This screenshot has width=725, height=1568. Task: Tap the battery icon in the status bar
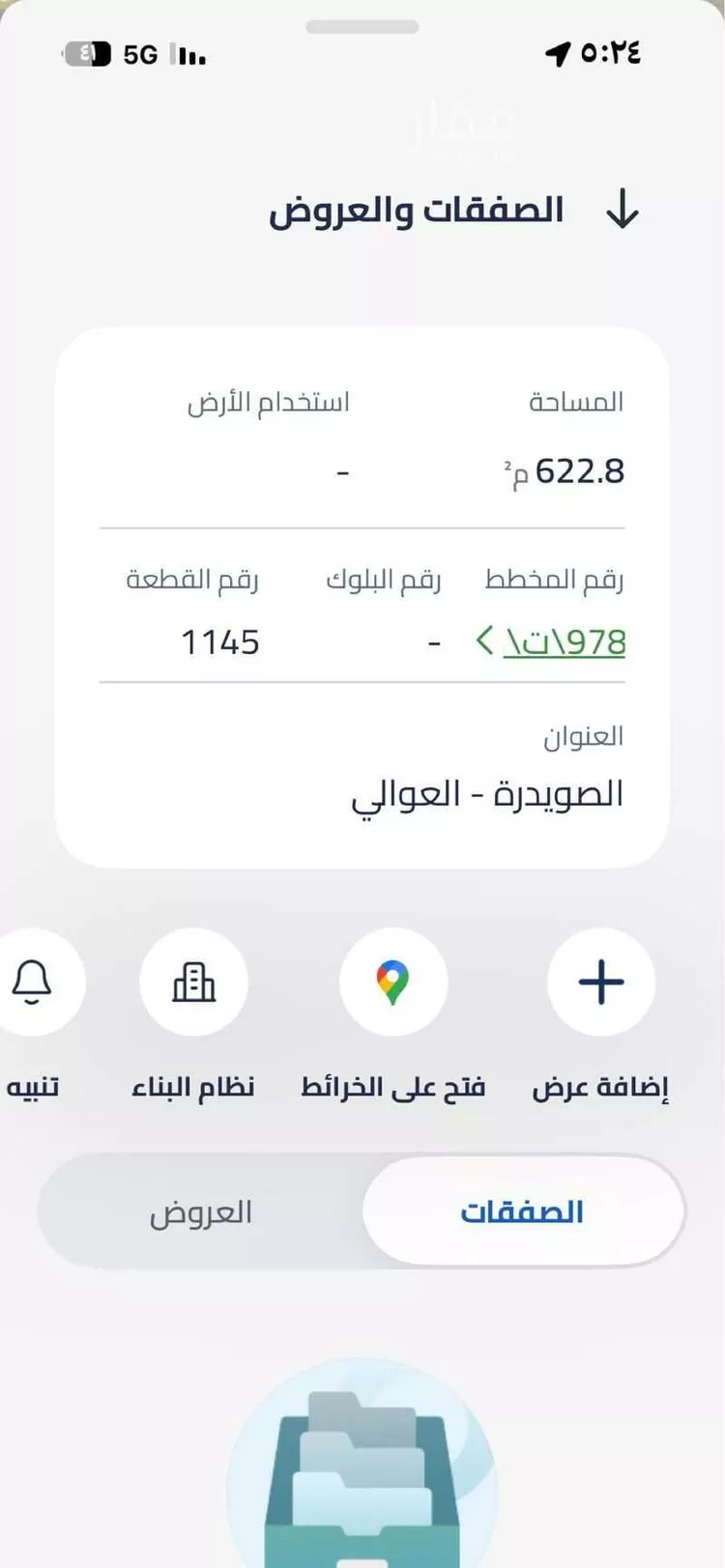point(89,55)
